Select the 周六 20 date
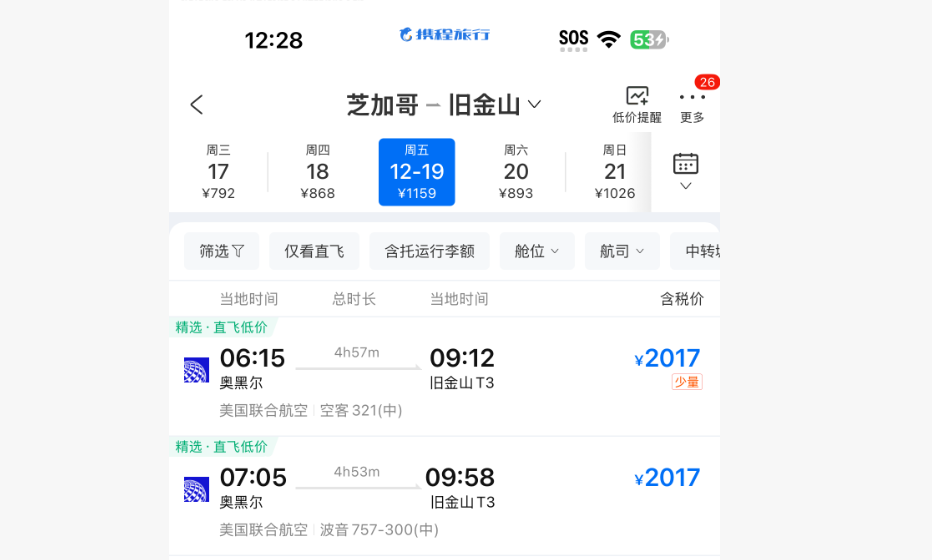The height and width of the screenshot is (560, 932). (516, 172)
